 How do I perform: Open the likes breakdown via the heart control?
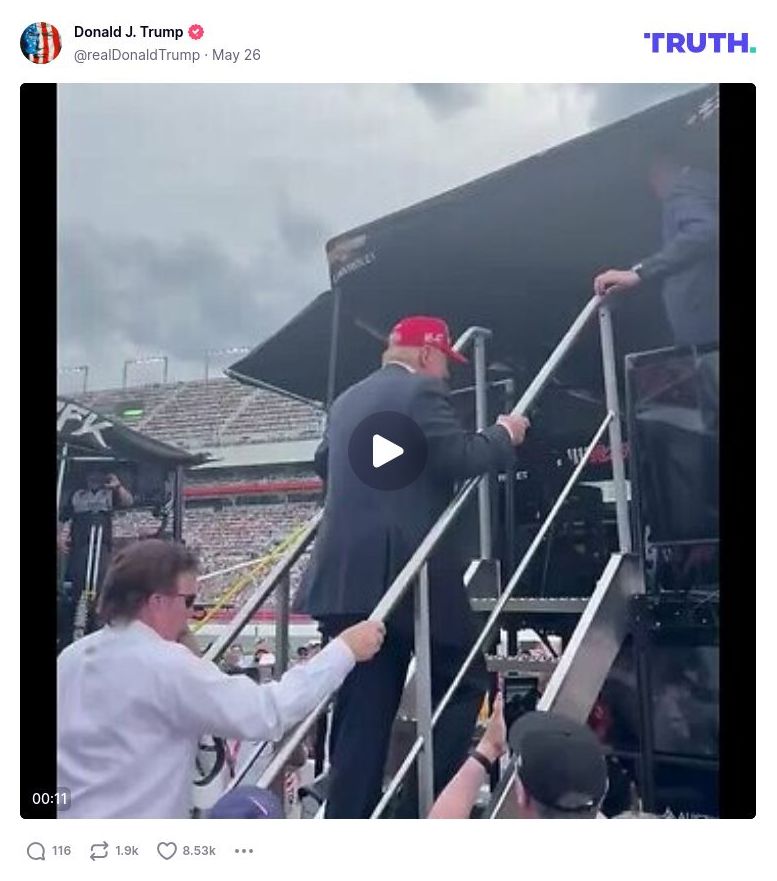(x=165, y=850)
